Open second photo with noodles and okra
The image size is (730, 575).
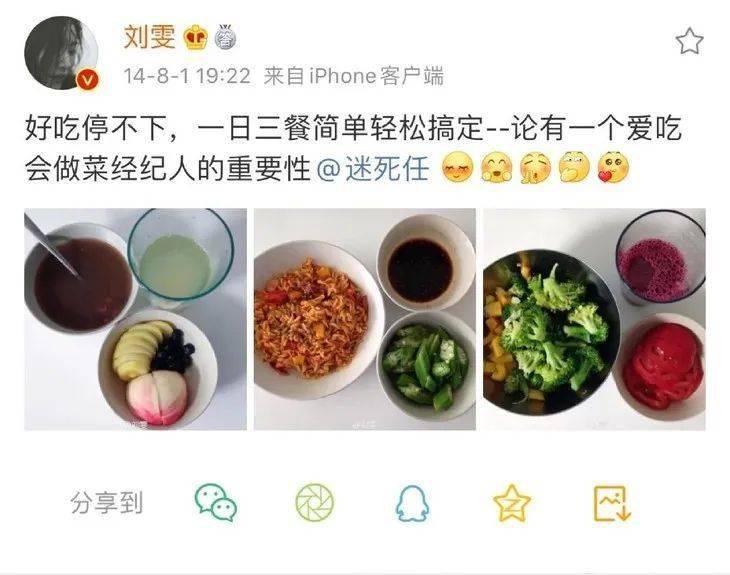click(364, 319)
